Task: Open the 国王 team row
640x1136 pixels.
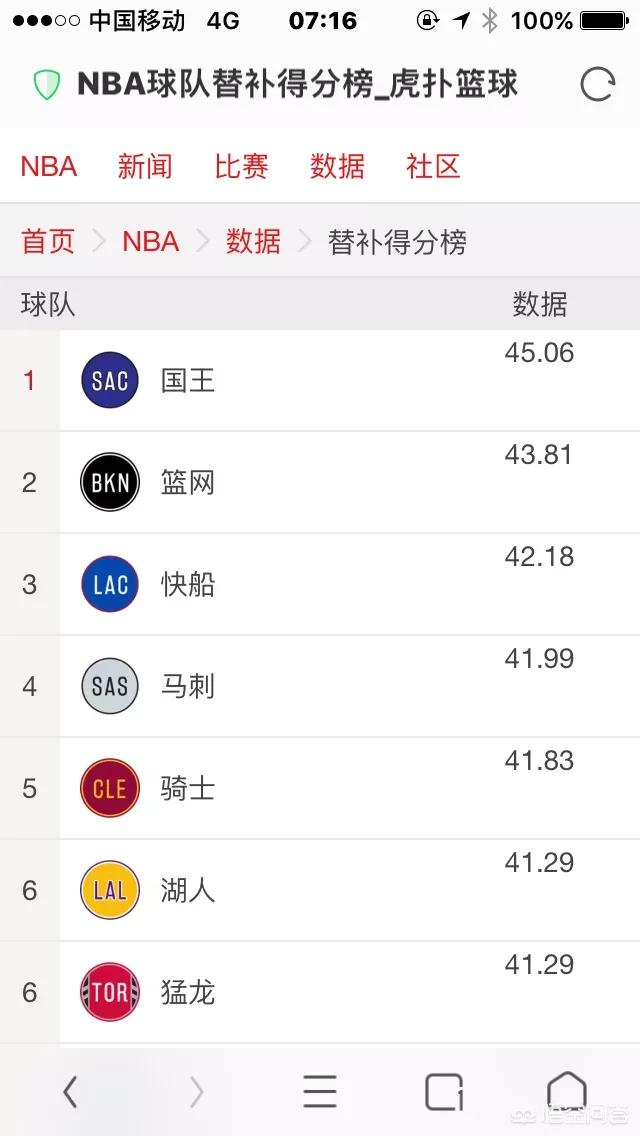Action: pos(320,380)
